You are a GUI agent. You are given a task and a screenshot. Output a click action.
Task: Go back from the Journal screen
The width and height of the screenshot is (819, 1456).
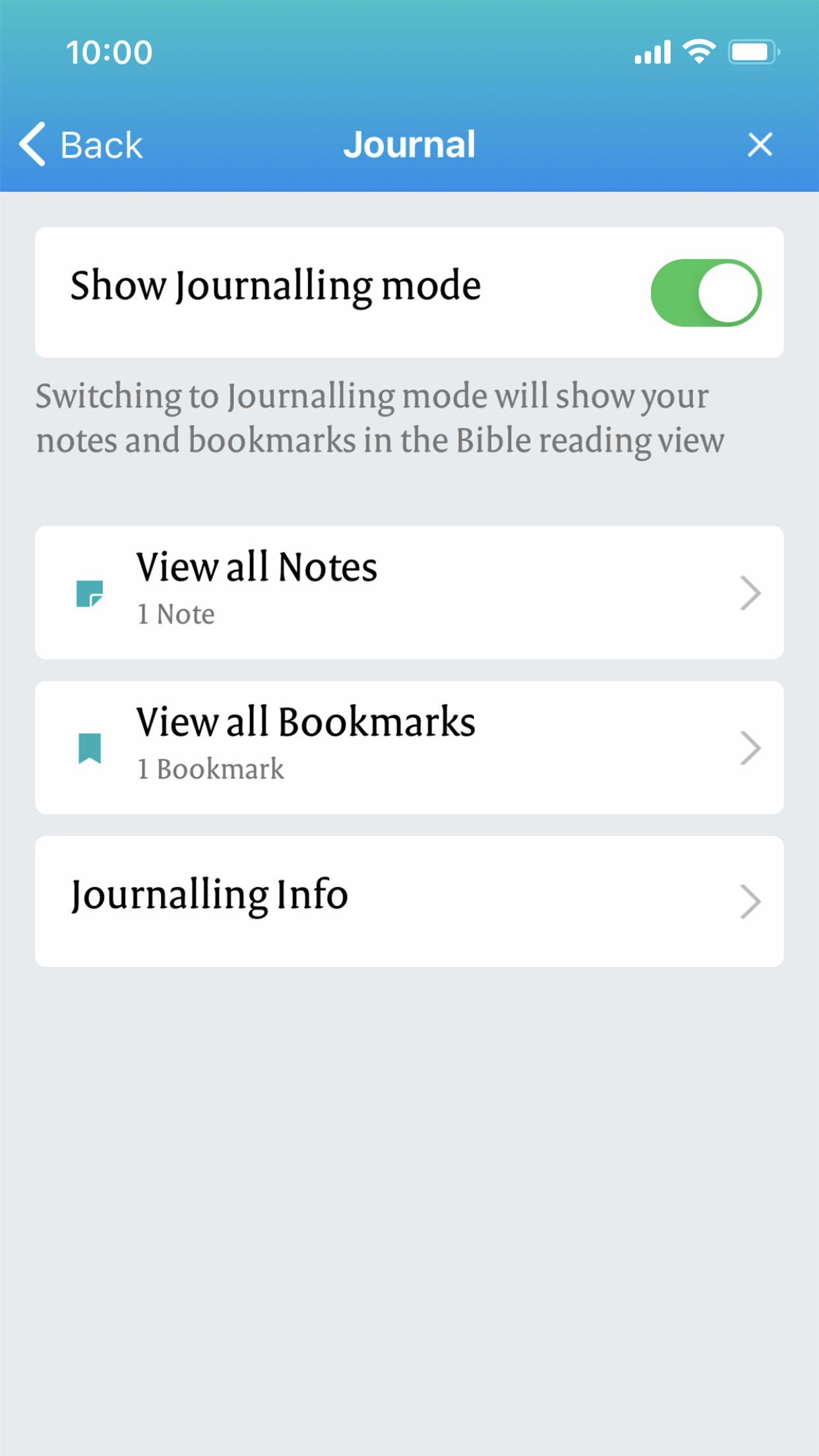[81, 144]
